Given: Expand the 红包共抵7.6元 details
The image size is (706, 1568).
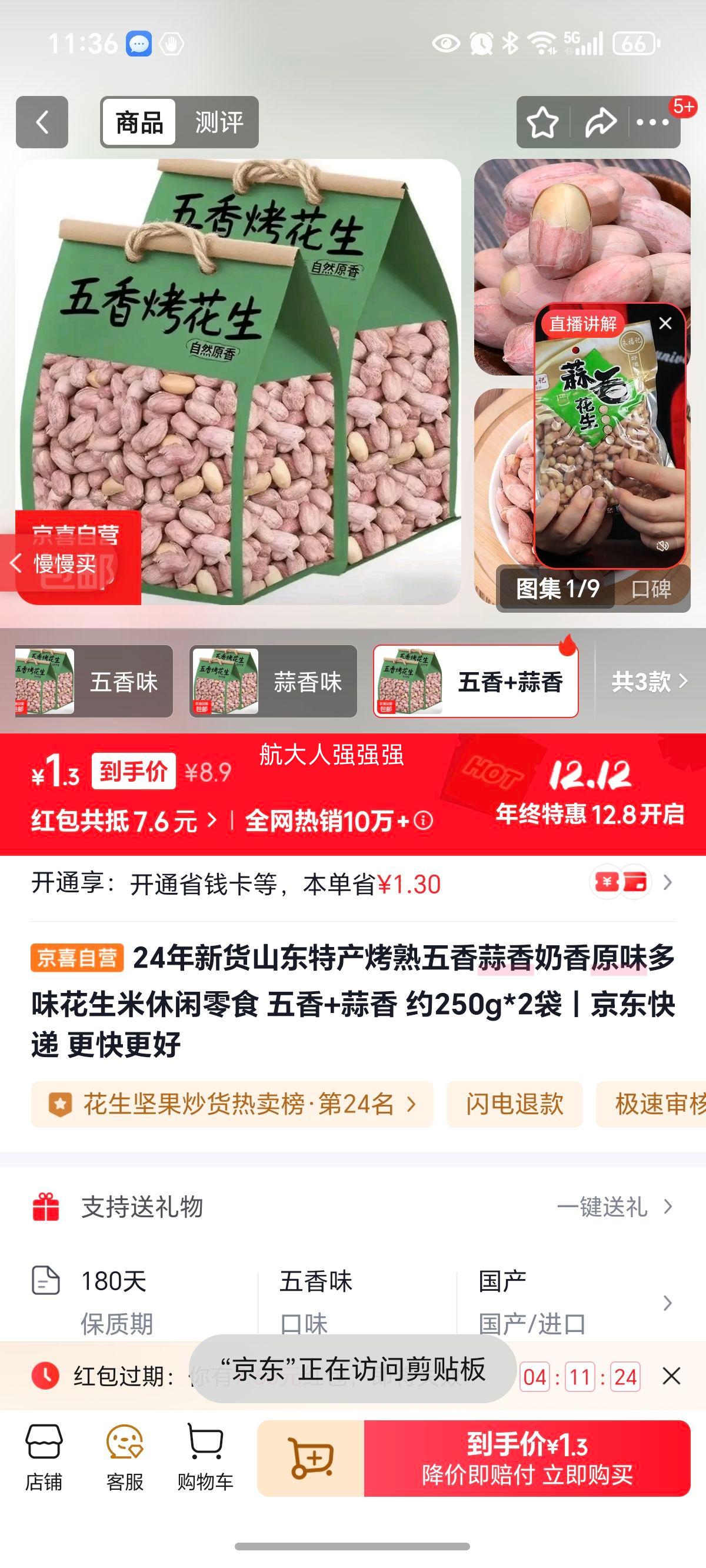Looking at the screenshot, I should coord(119,820).
